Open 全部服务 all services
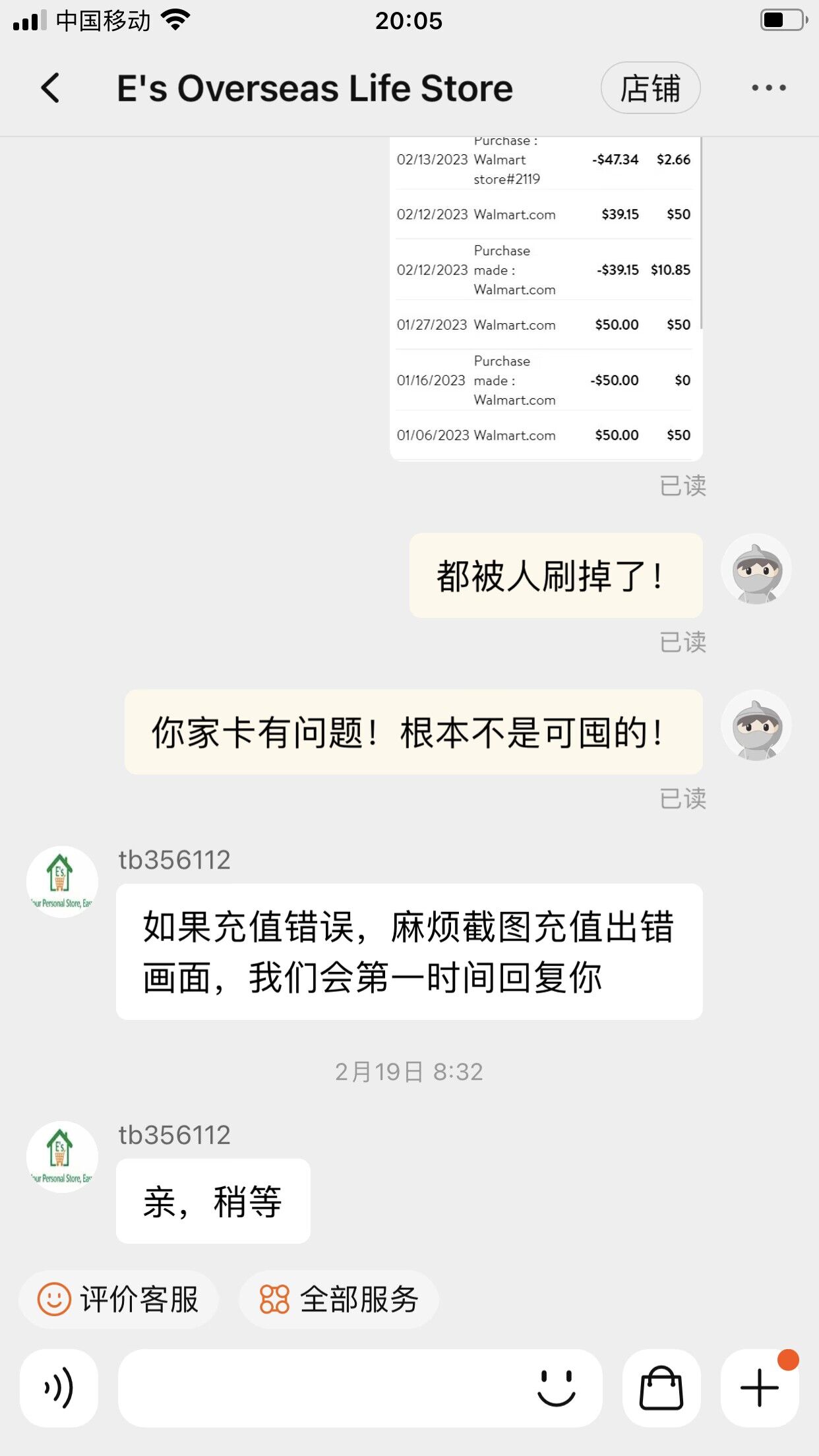The image size is (819, 1456). [x=339, y=1299]
